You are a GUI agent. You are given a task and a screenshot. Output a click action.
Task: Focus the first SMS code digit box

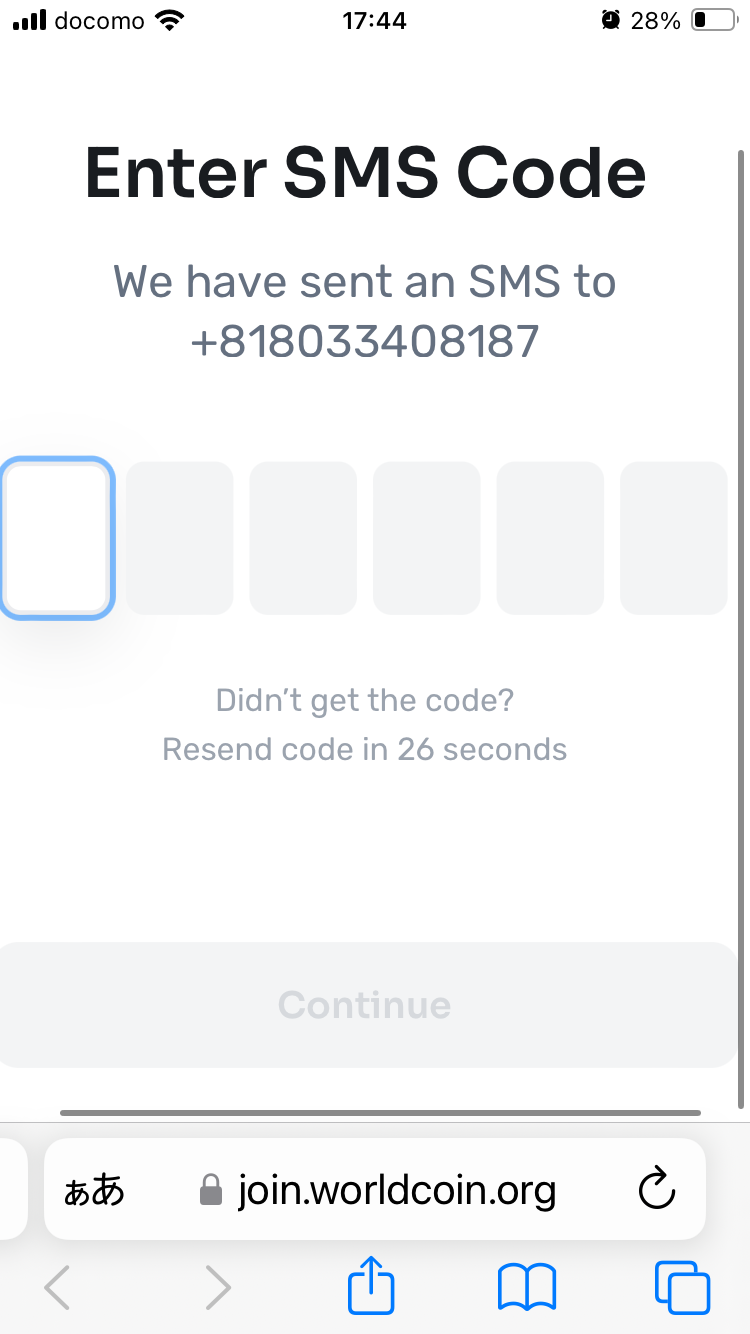pos(56,538)
